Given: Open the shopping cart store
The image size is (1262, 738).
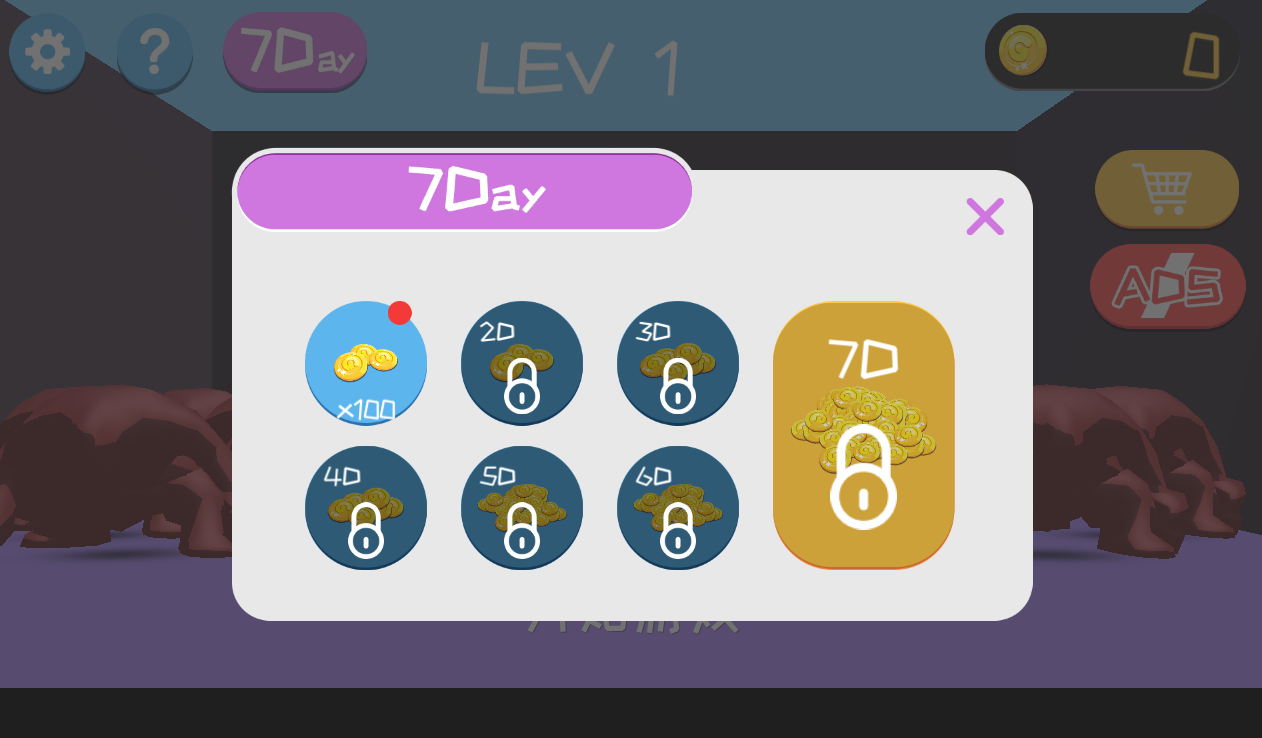Looking at the screenshot, I should [1166, 188].
